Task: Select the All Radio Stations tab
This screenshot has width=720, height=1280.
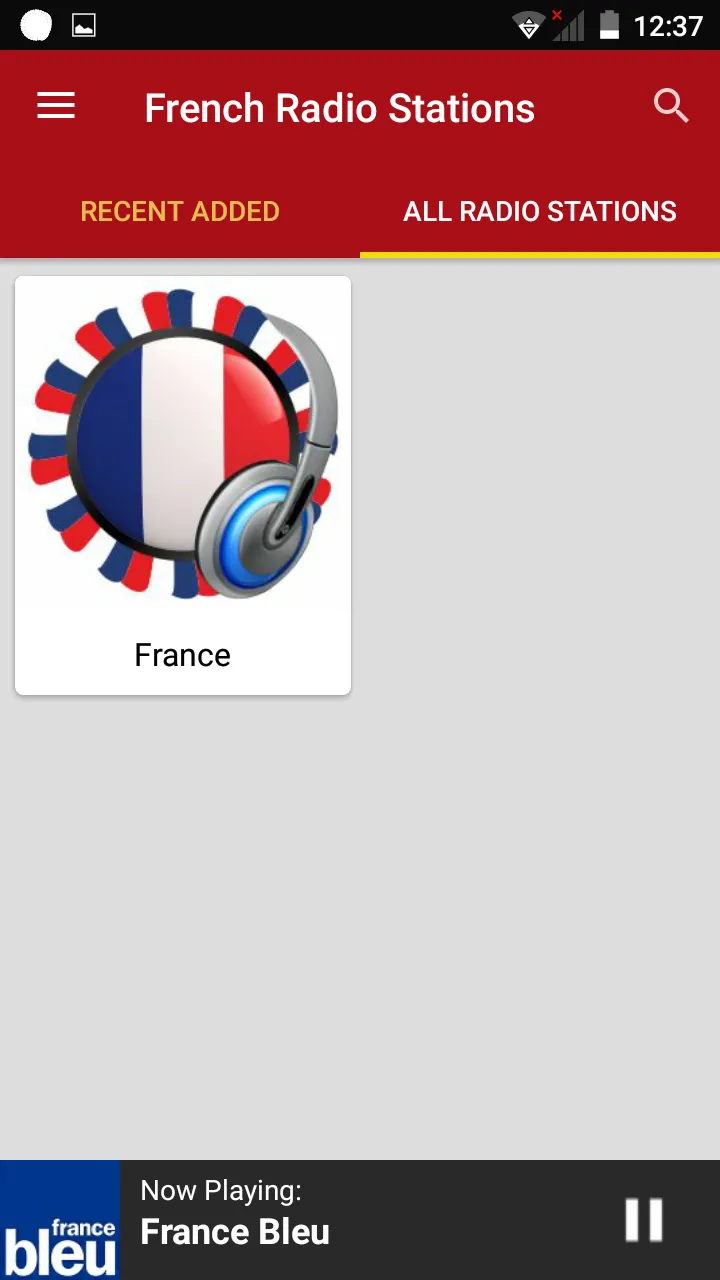Action: click(x=540, y=211)
